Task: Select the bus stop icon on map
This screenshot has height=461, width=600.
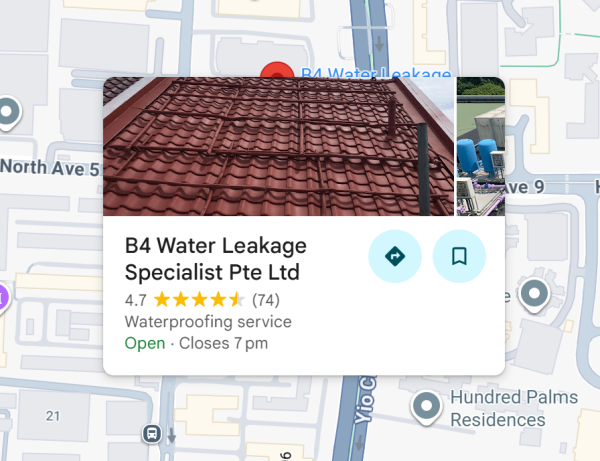Action: point(151,433)
